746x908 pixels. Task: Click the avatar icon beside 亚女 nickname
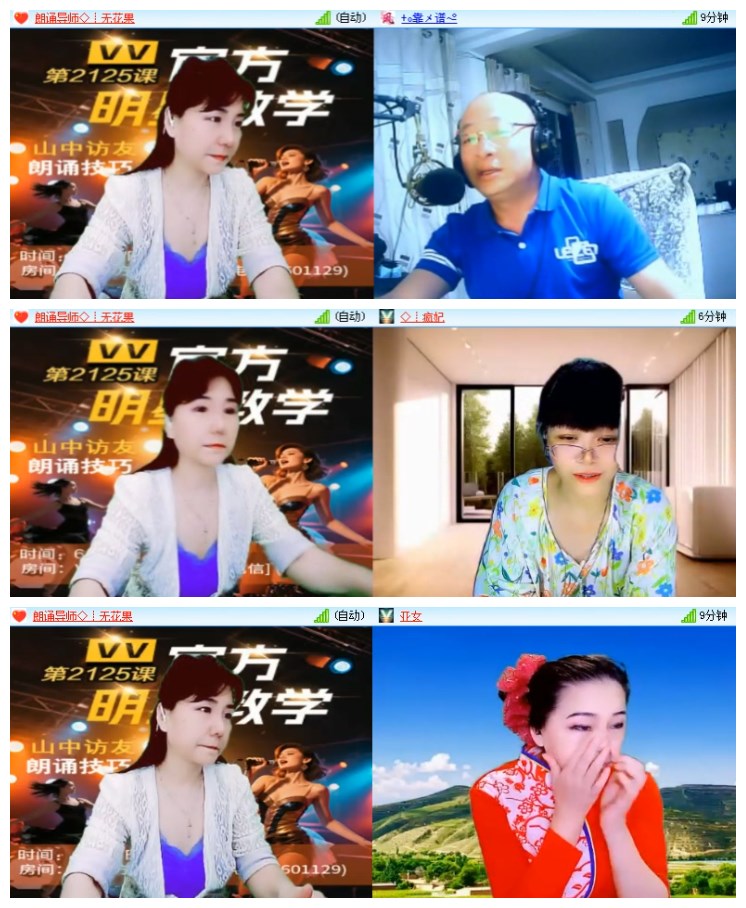(386, 616)
